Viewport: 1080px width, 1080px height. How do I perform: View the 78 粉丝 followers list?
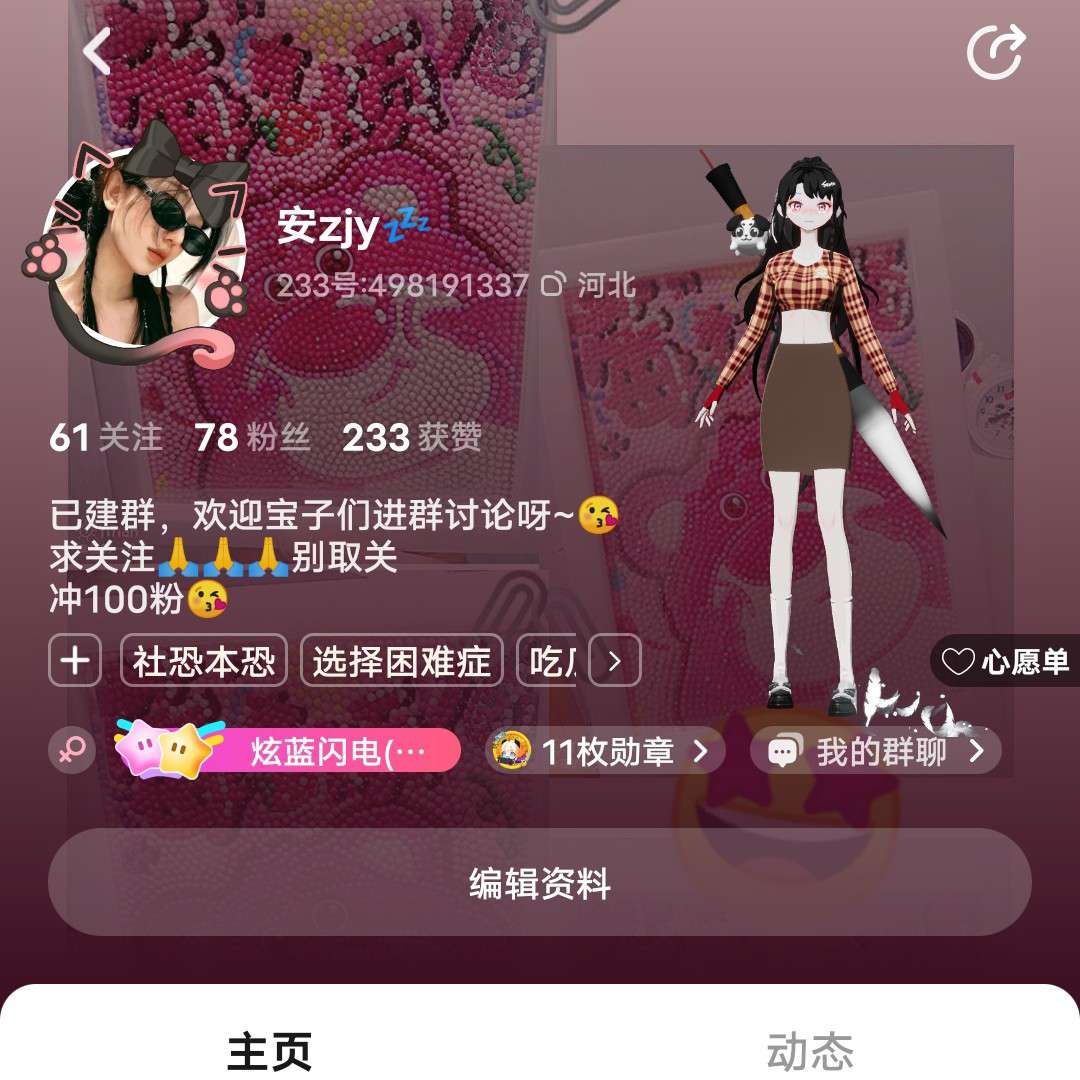click(252, 437)
